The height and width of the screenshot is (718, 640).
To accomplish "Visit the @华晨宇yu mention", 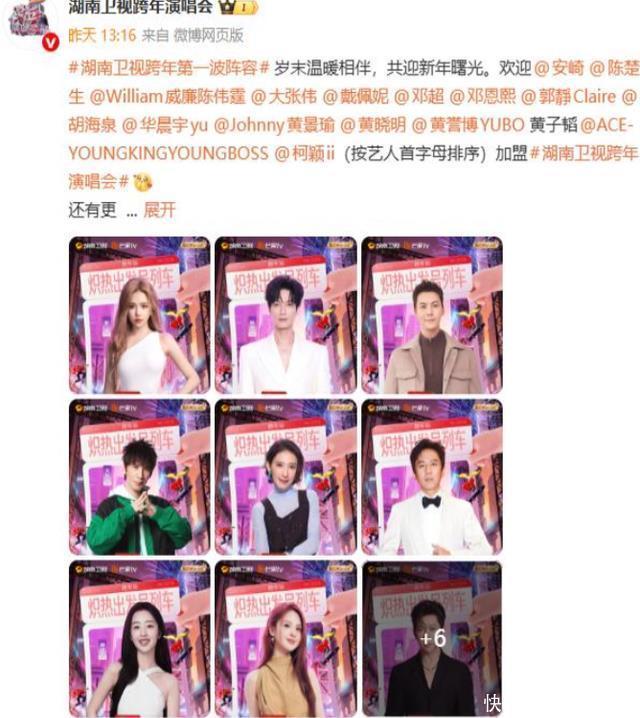I will (164, 126).
